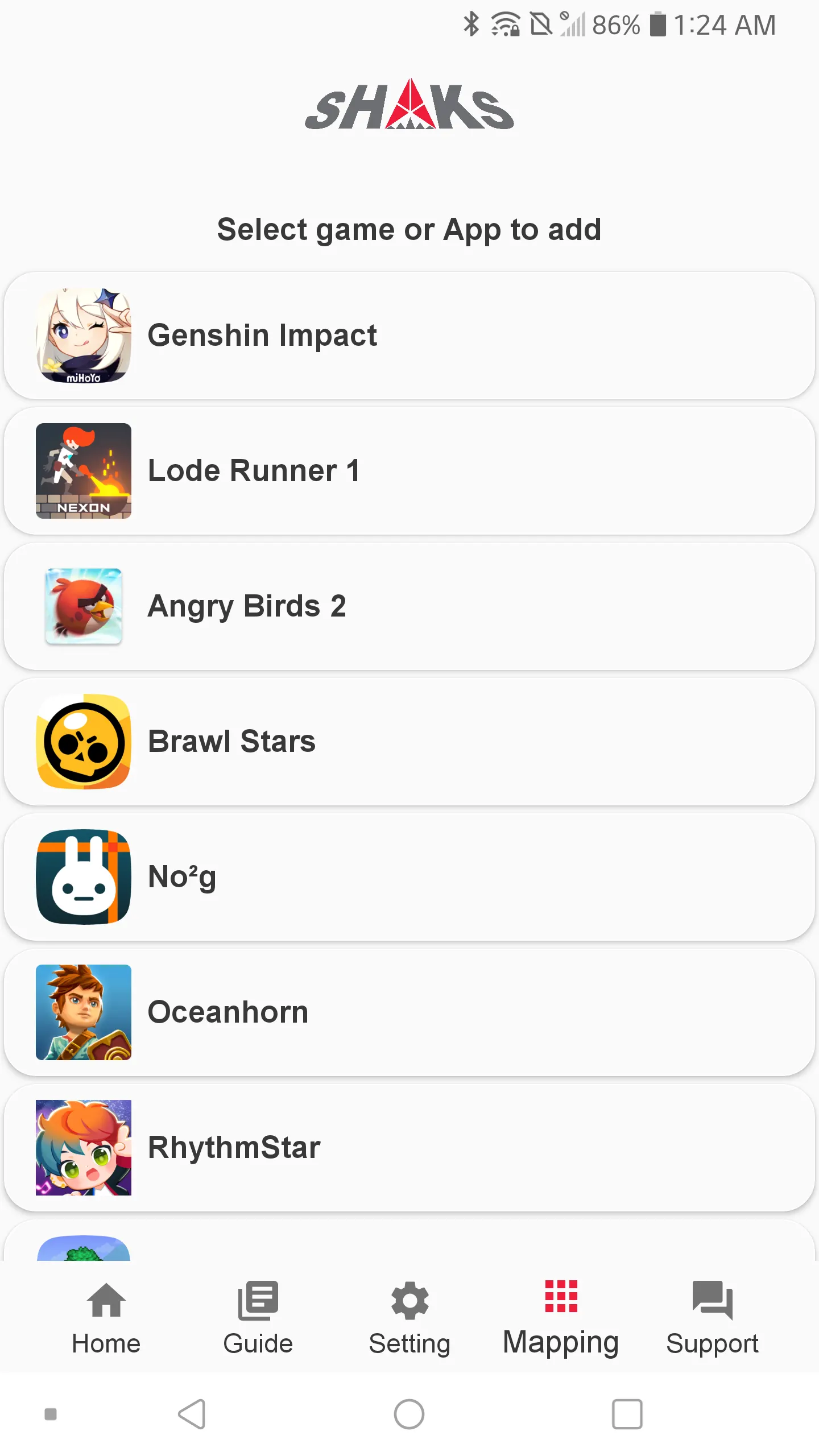Open recent apps from the navigation bar
Screen dimensions: 819x1456
coord(627,1414)
